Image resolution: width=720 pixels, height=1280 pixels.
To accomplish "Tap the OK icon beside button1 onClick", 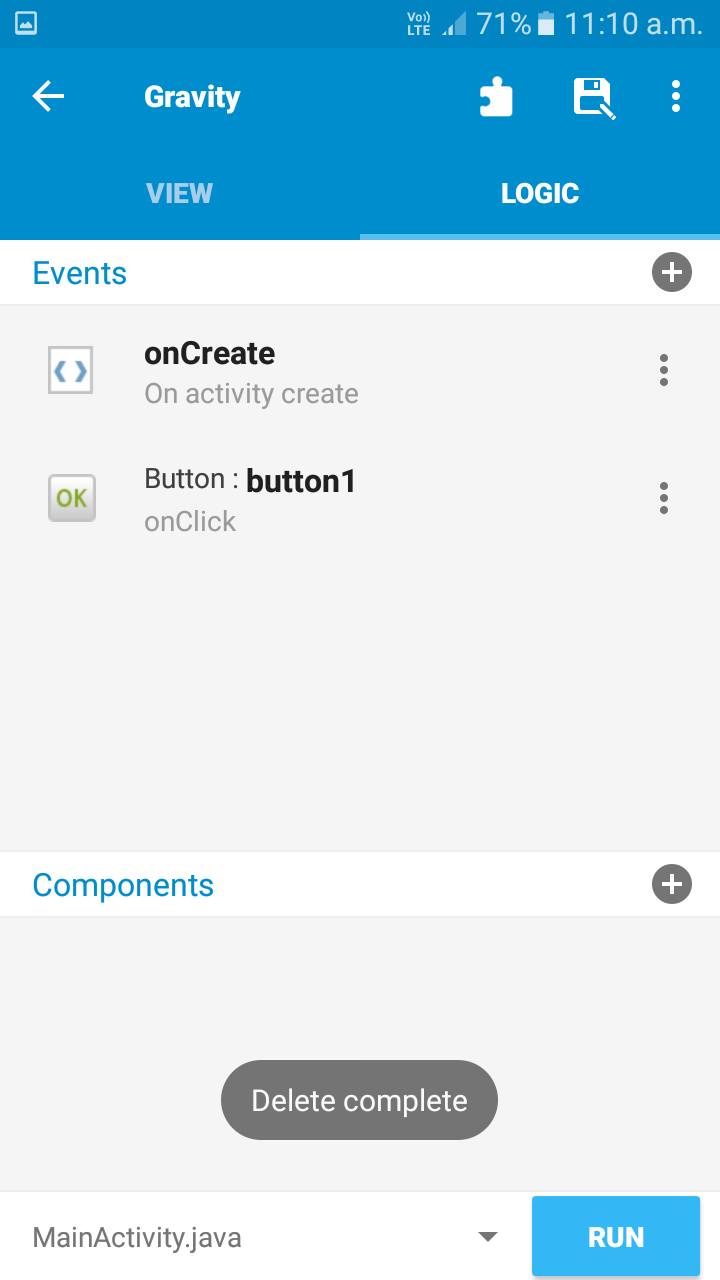I will (x=70, y=497).
